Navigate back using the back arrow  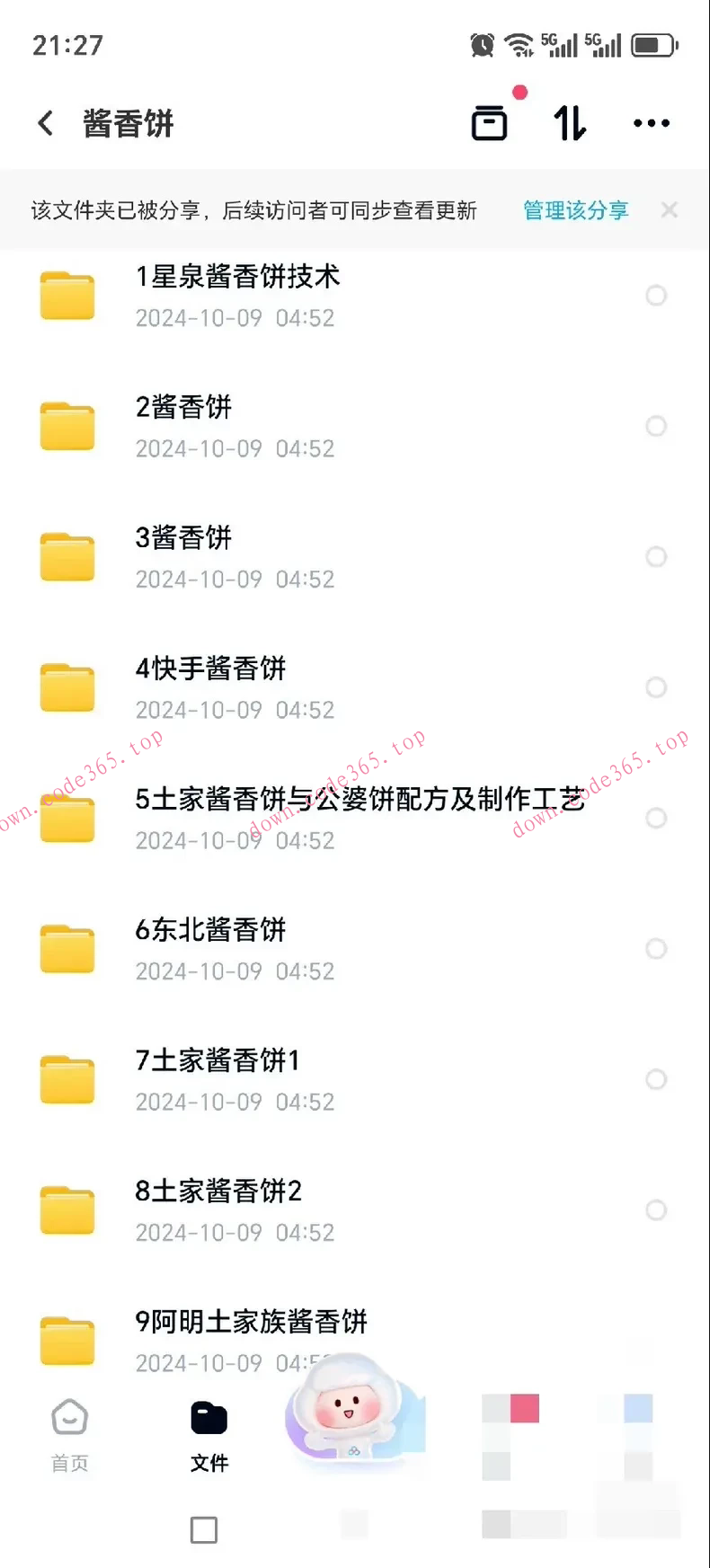45,123
